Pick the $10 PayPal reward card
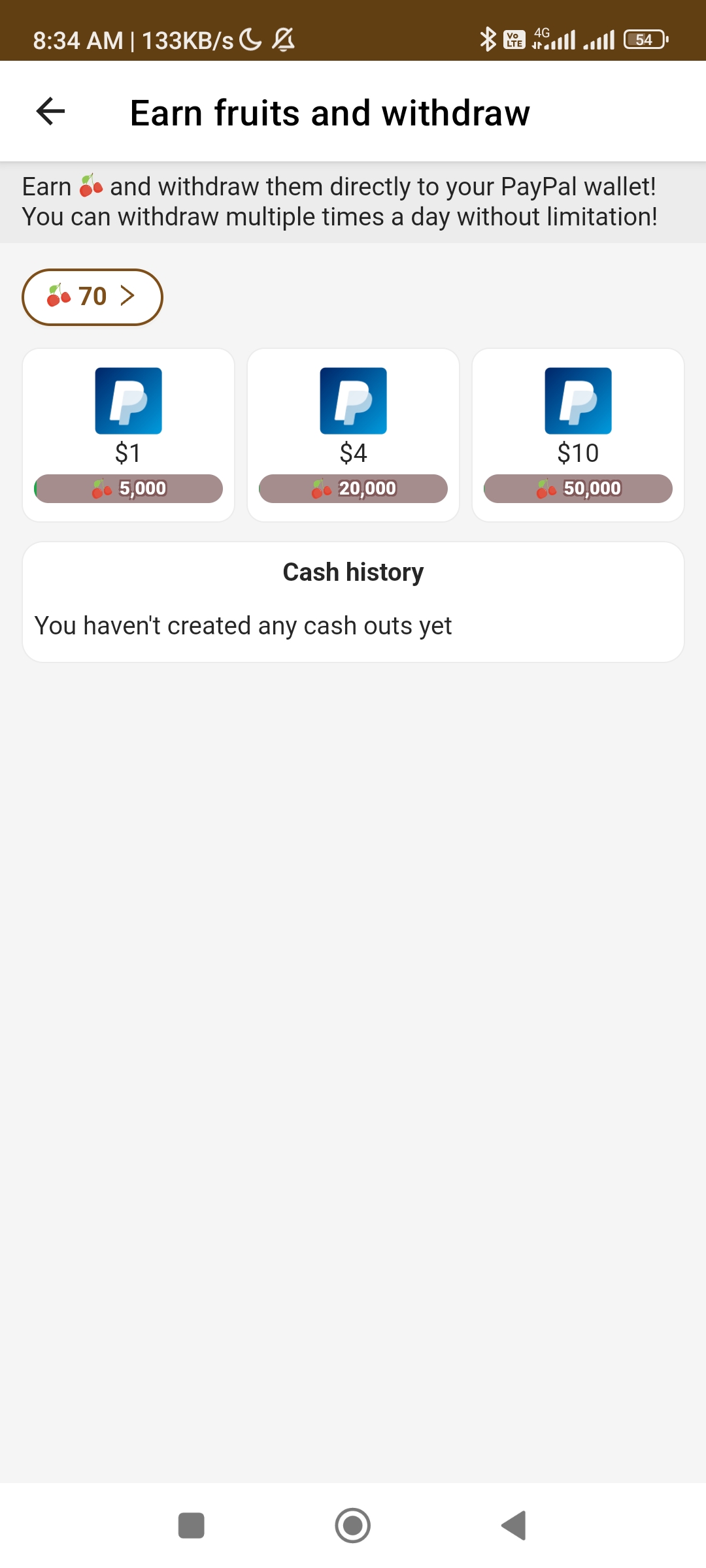Image resolution: width=706 pixels, height=1568 pixels. [578, 434]
